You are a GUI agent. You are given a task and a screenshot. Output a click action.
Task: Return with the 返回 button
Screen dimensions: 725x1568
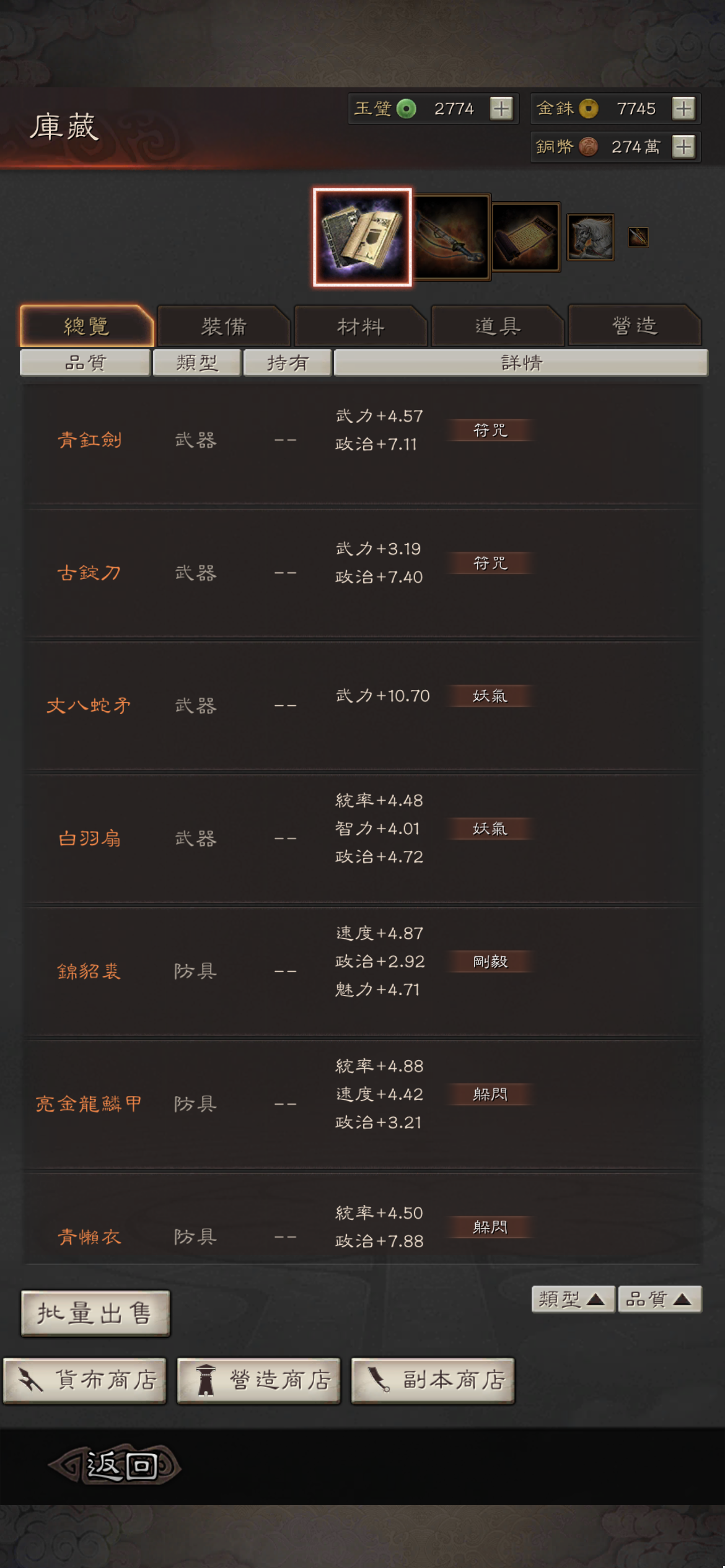pyautogui.click(x=115, y=1465)
